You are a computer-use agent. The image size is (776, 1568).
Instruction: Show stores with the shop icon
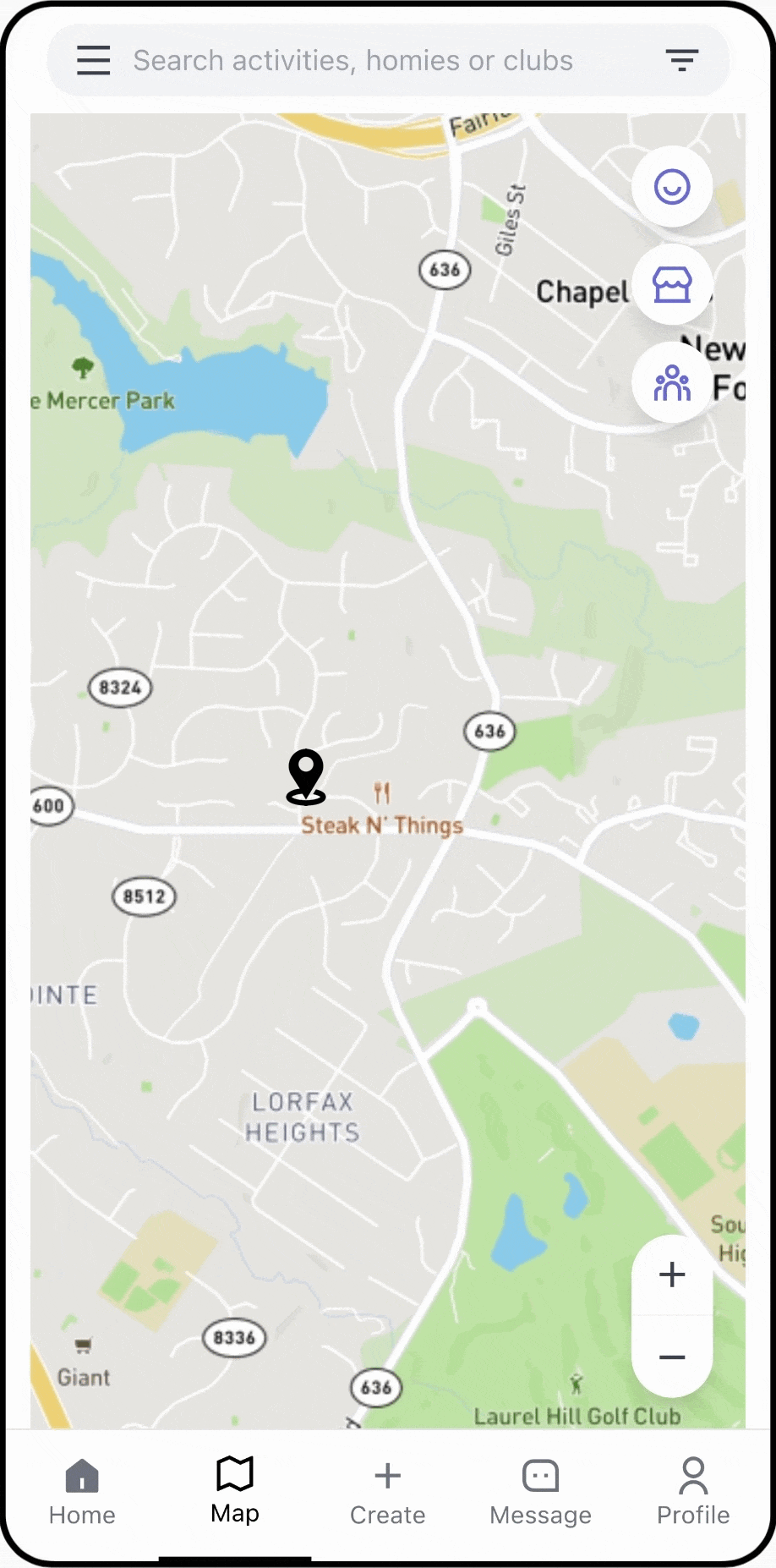pyautogui.click(x=672, y=285)
